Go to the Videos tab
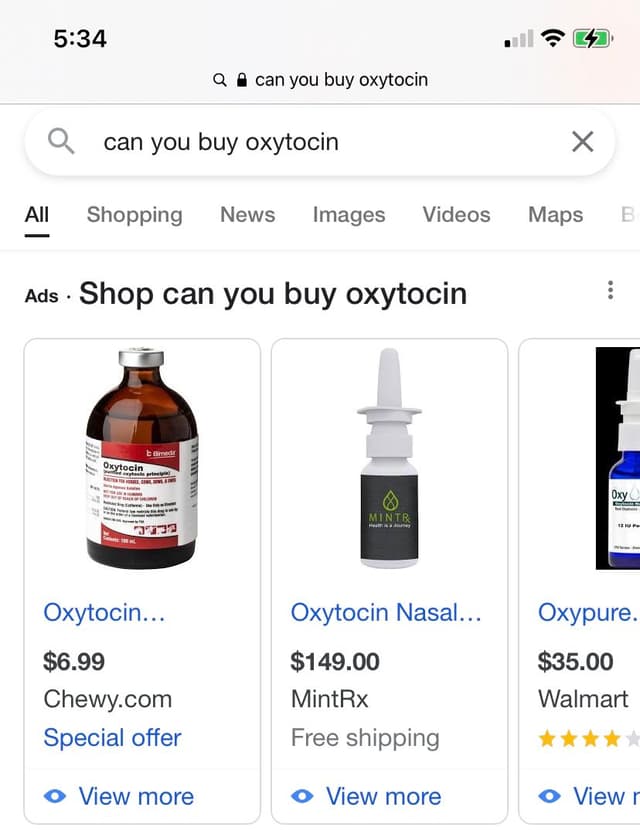 point(456,215)
